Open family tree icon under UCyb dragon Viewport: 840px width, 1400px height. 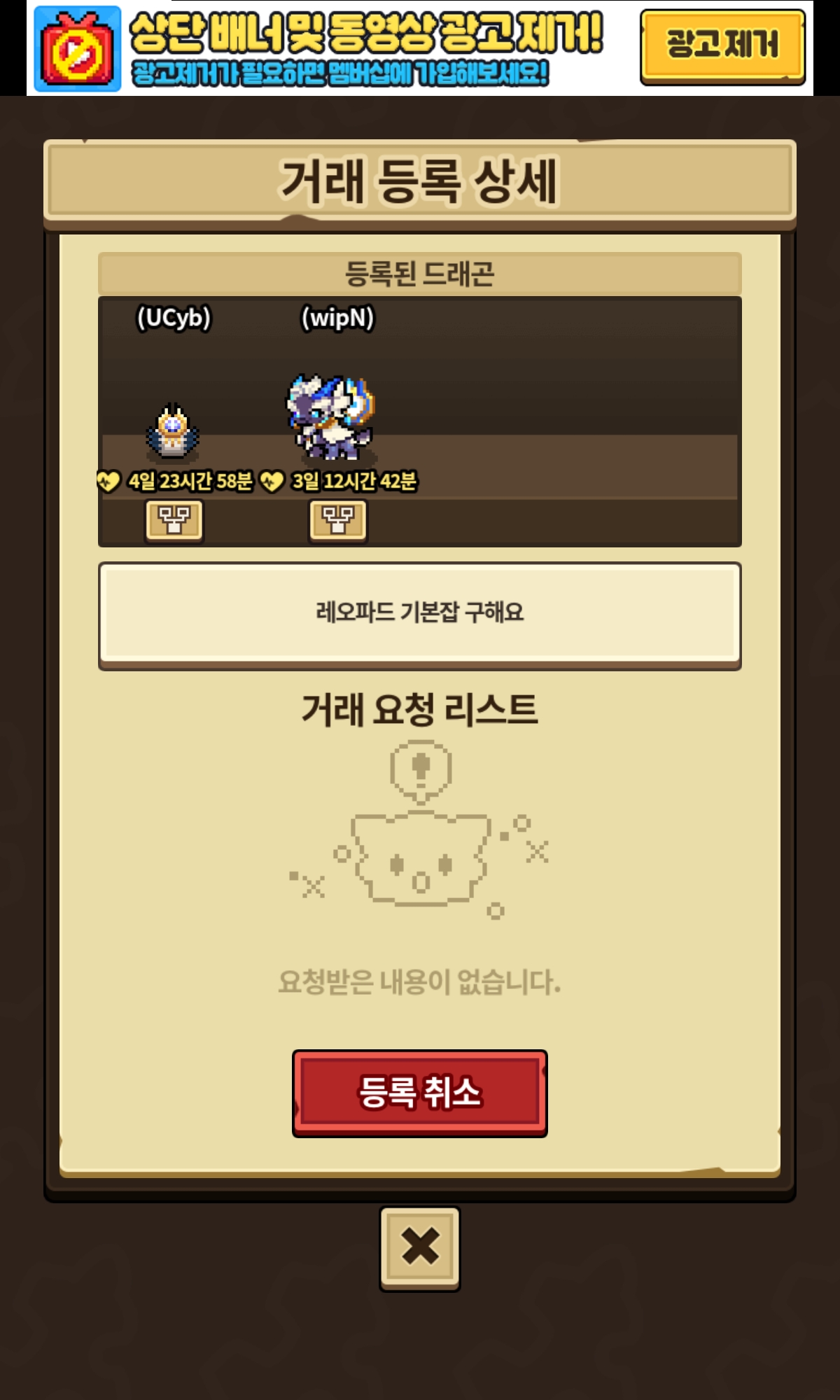pyautogui.click(x=174, y=520)
